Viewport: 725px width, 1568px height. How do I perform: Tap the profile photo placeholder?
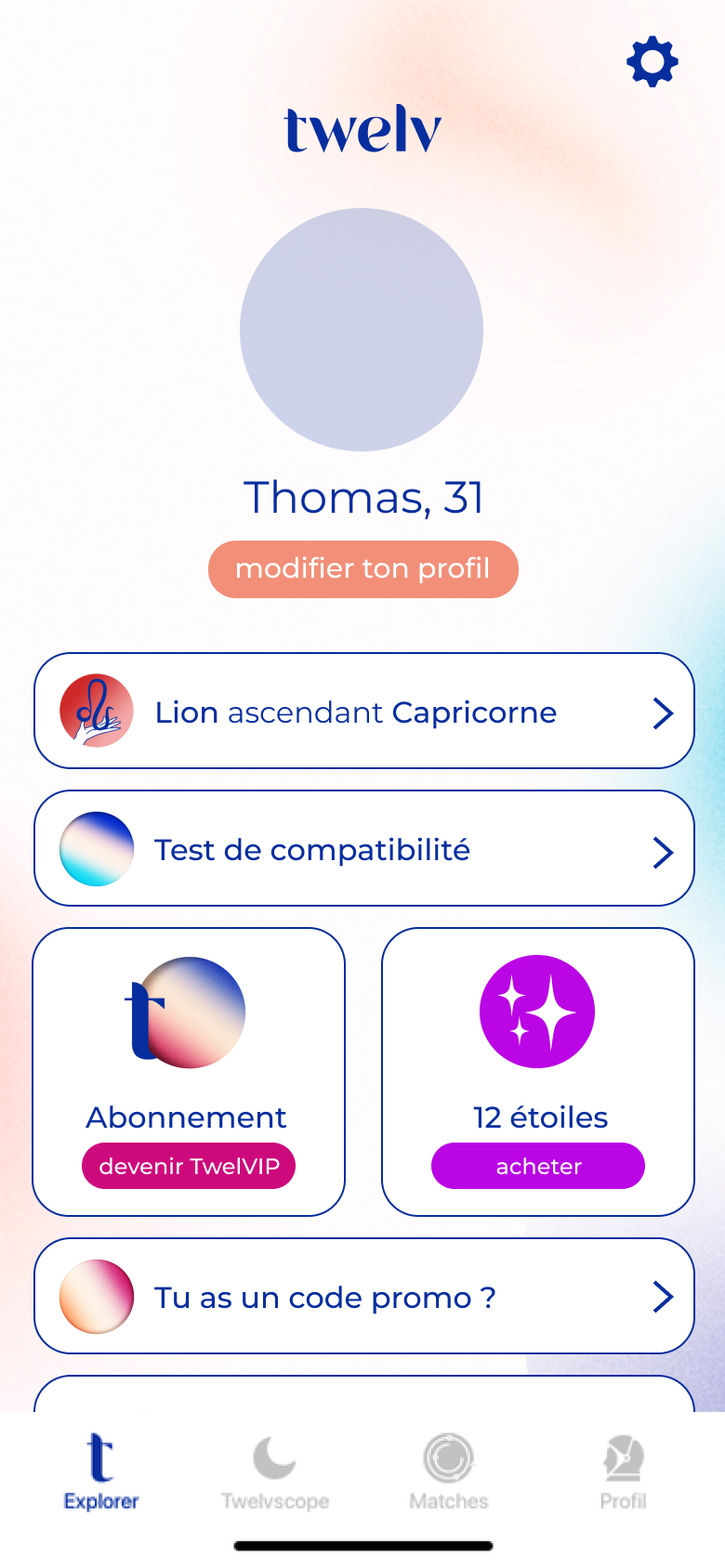click(x=362, y=330)
